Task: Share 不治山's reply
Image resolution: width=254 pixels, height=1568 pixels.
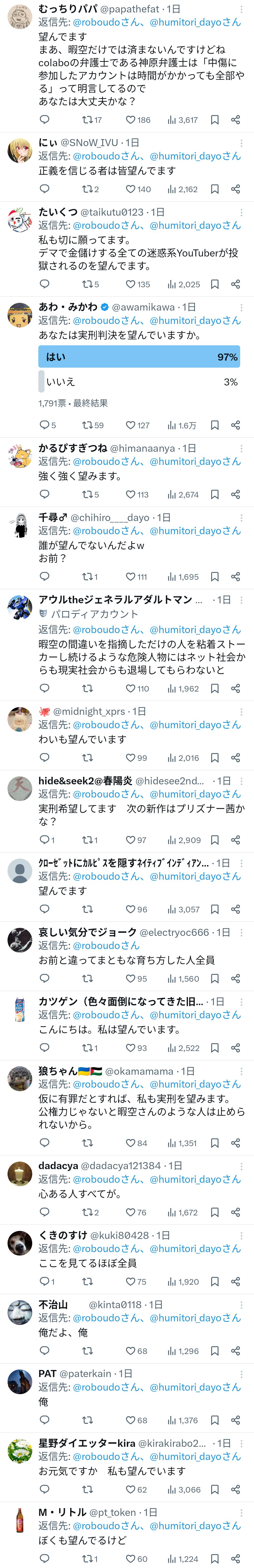Action: click(x=235, y=1351)
